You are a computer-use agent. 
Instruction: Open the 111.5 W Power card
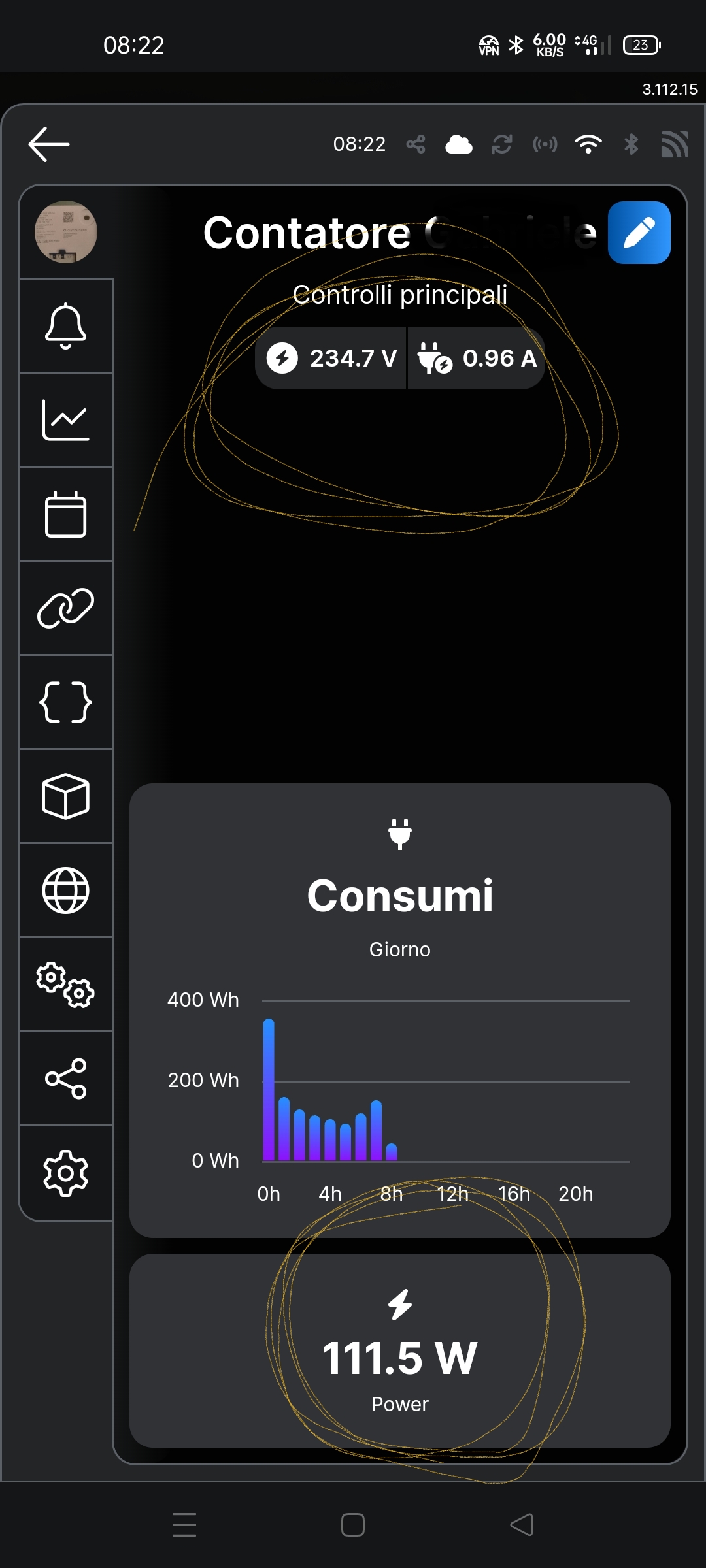399,1351
